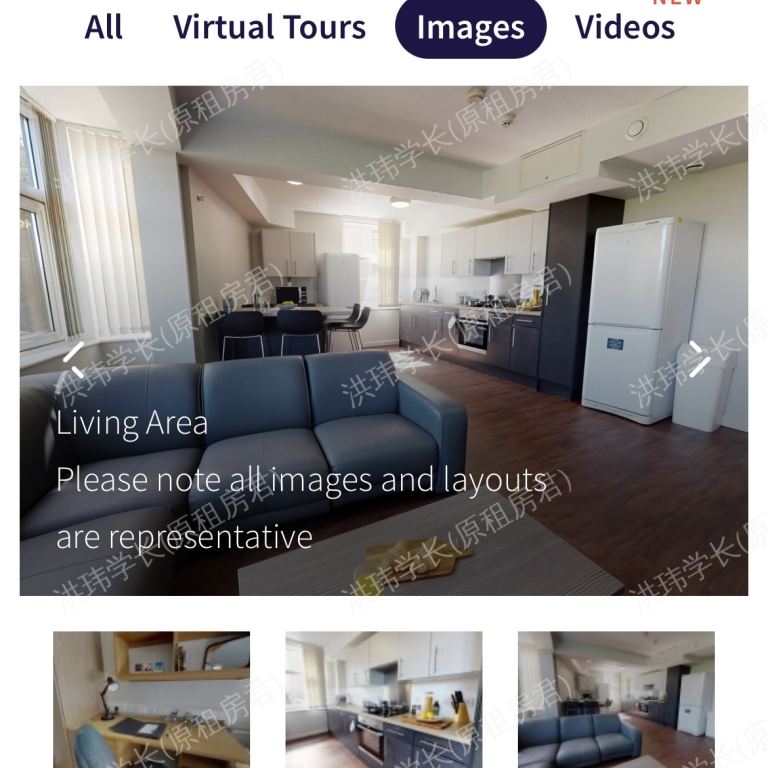Viewport: 768px width, 768px height.
Task: View the kitchen counter thumbnail
Action: point(384,699)
